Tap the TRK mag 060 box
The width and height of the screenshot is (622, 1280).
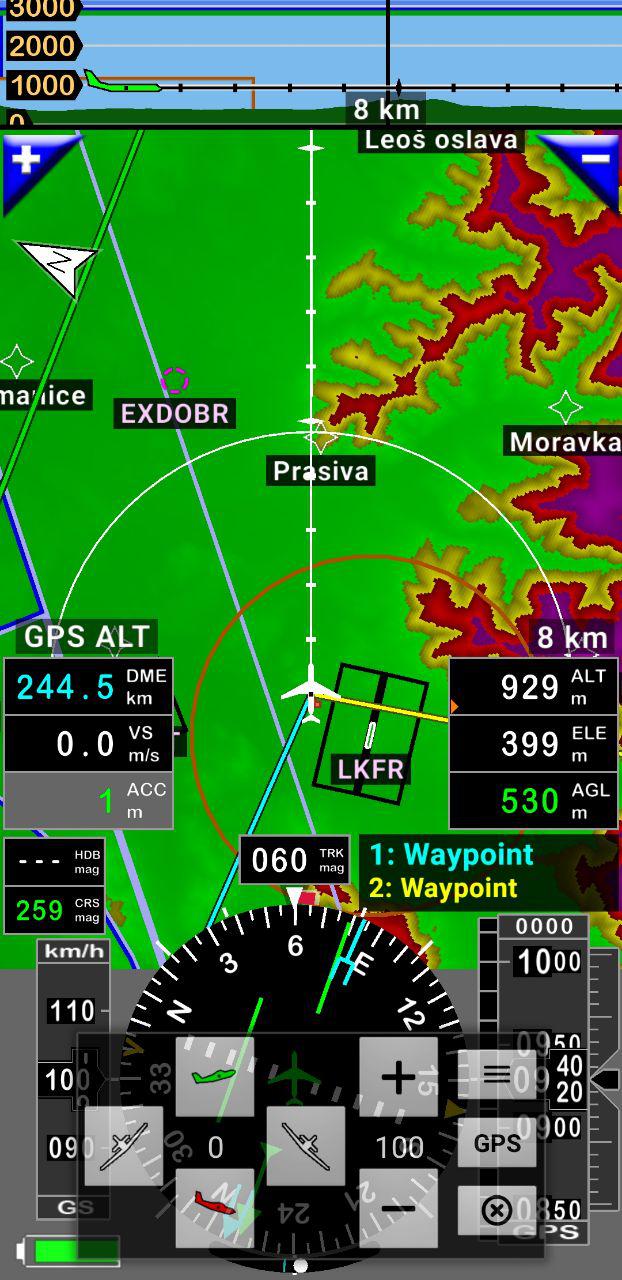tap(295, 860)
